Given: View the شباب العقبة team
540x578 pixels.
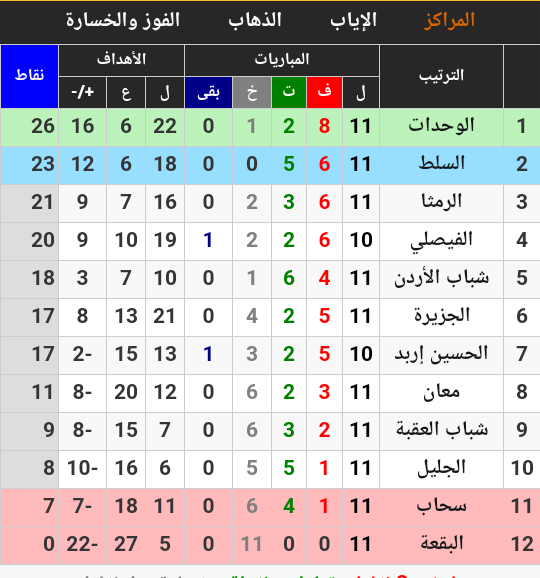Looking at the screenshot, I should point(441,430).
